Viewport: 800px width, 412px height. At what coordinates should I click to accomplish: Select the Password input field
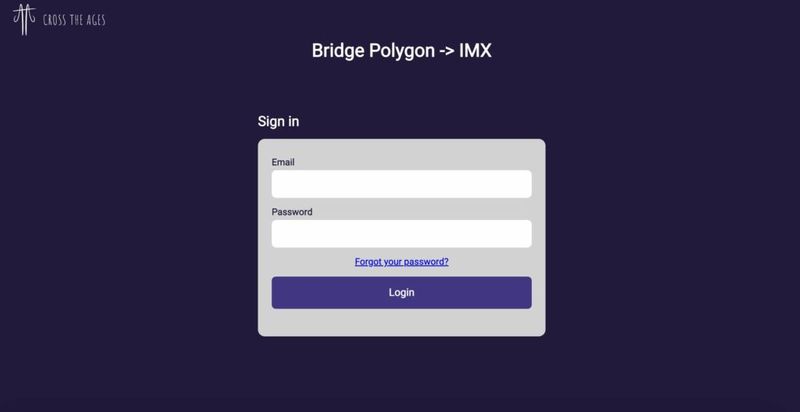[x=401, y=234]
